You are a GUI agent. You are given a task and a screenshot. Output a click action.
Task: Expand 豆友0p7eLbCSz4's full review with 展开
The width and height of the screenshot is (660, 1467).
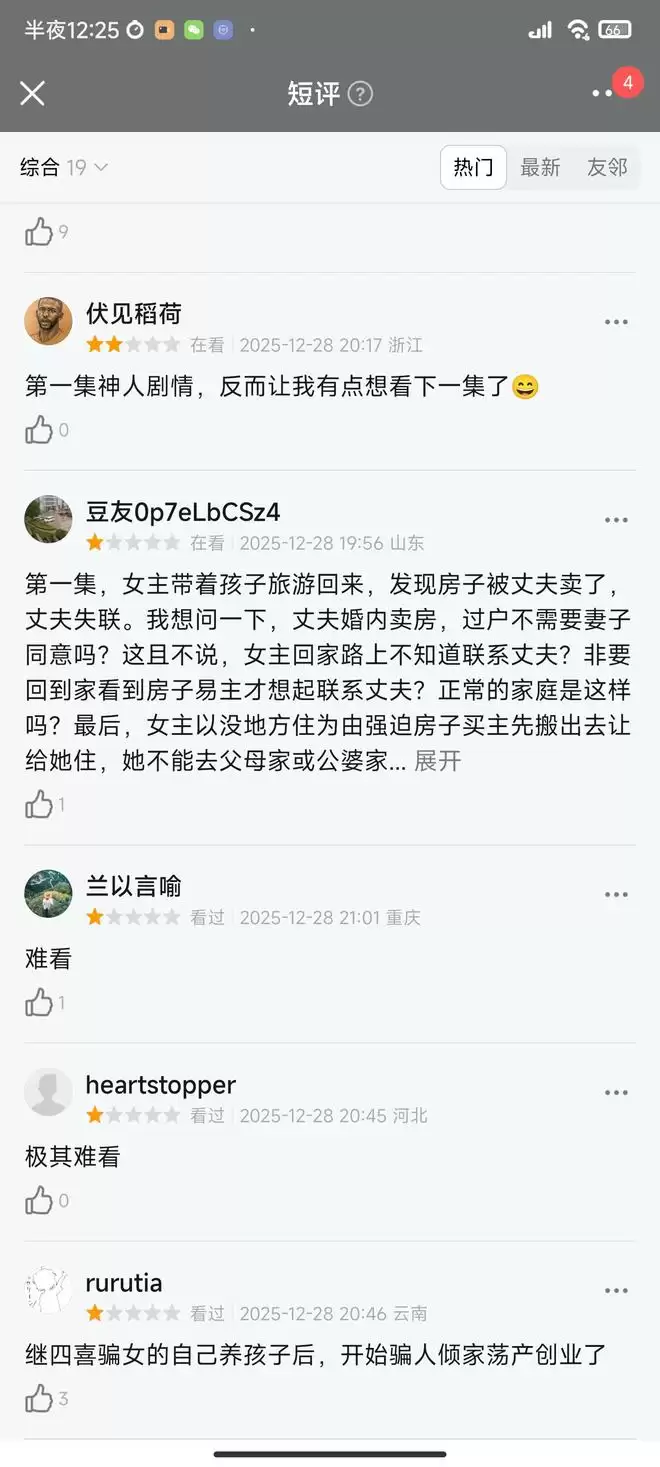(438, 760)
